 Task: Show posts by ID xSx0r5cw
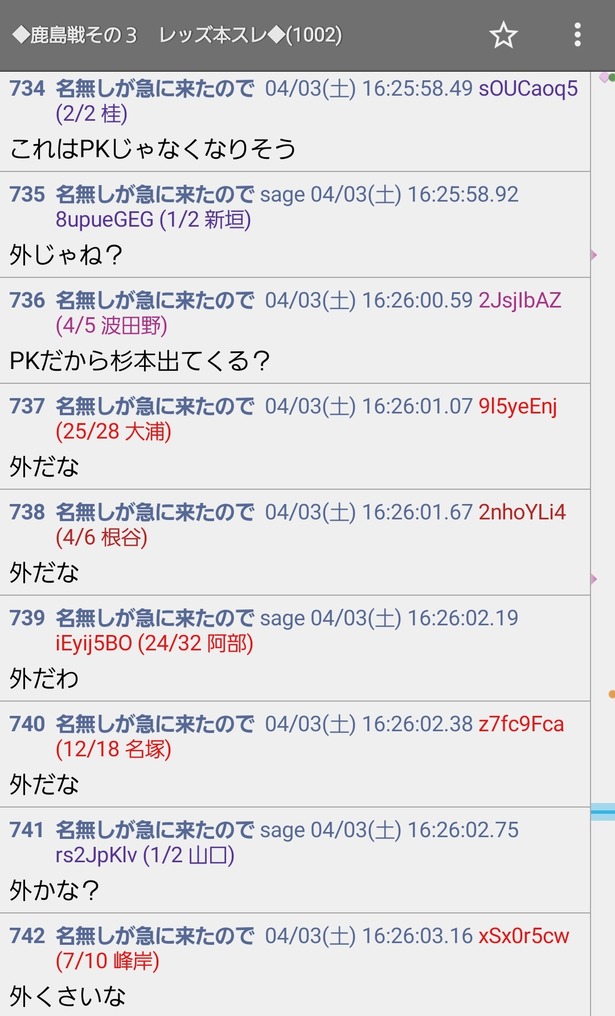pyautogui.click(x=524, y=936)
